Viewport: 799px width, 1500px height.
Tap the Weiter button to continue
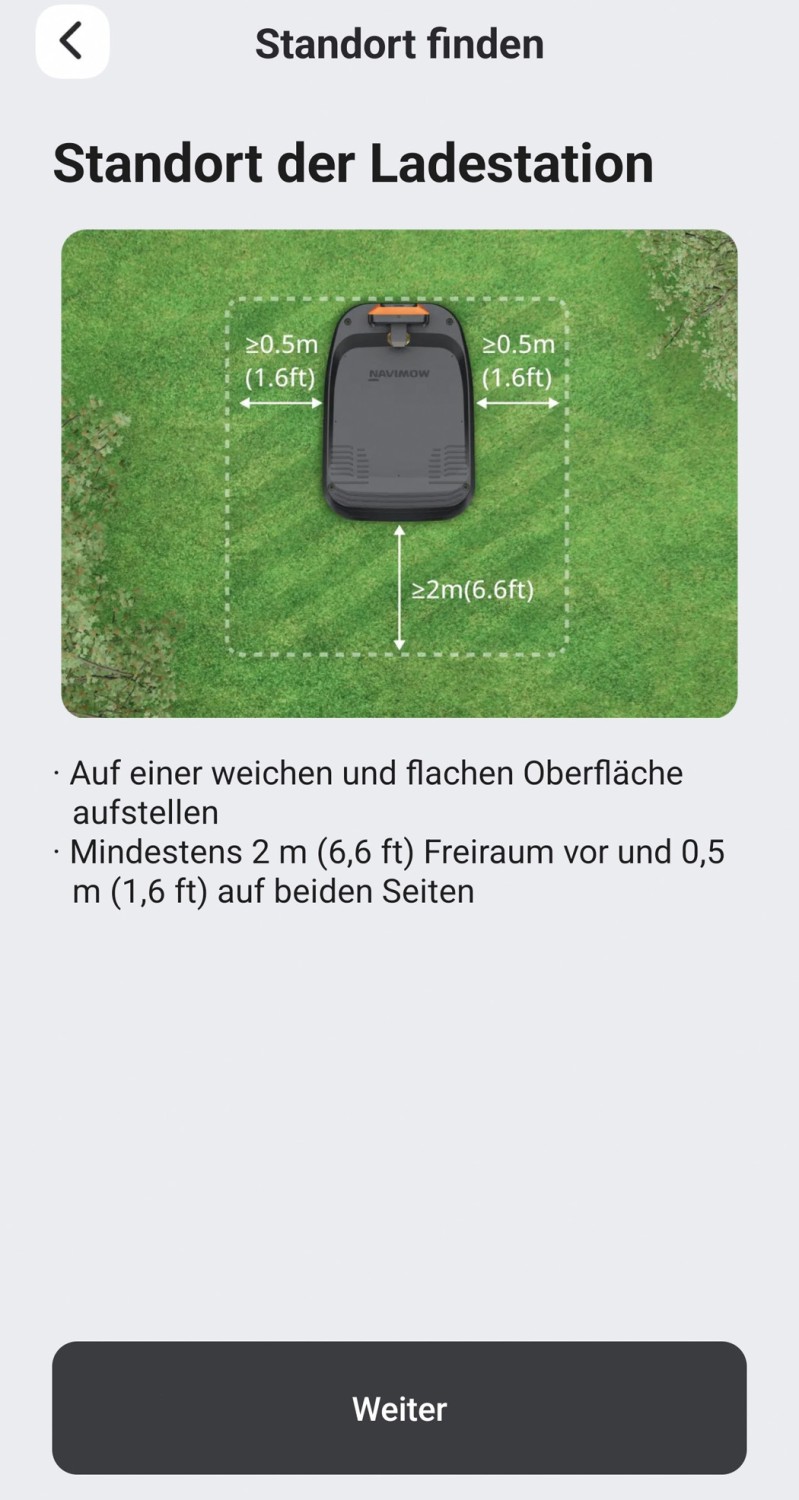(x=399, y=1408)
